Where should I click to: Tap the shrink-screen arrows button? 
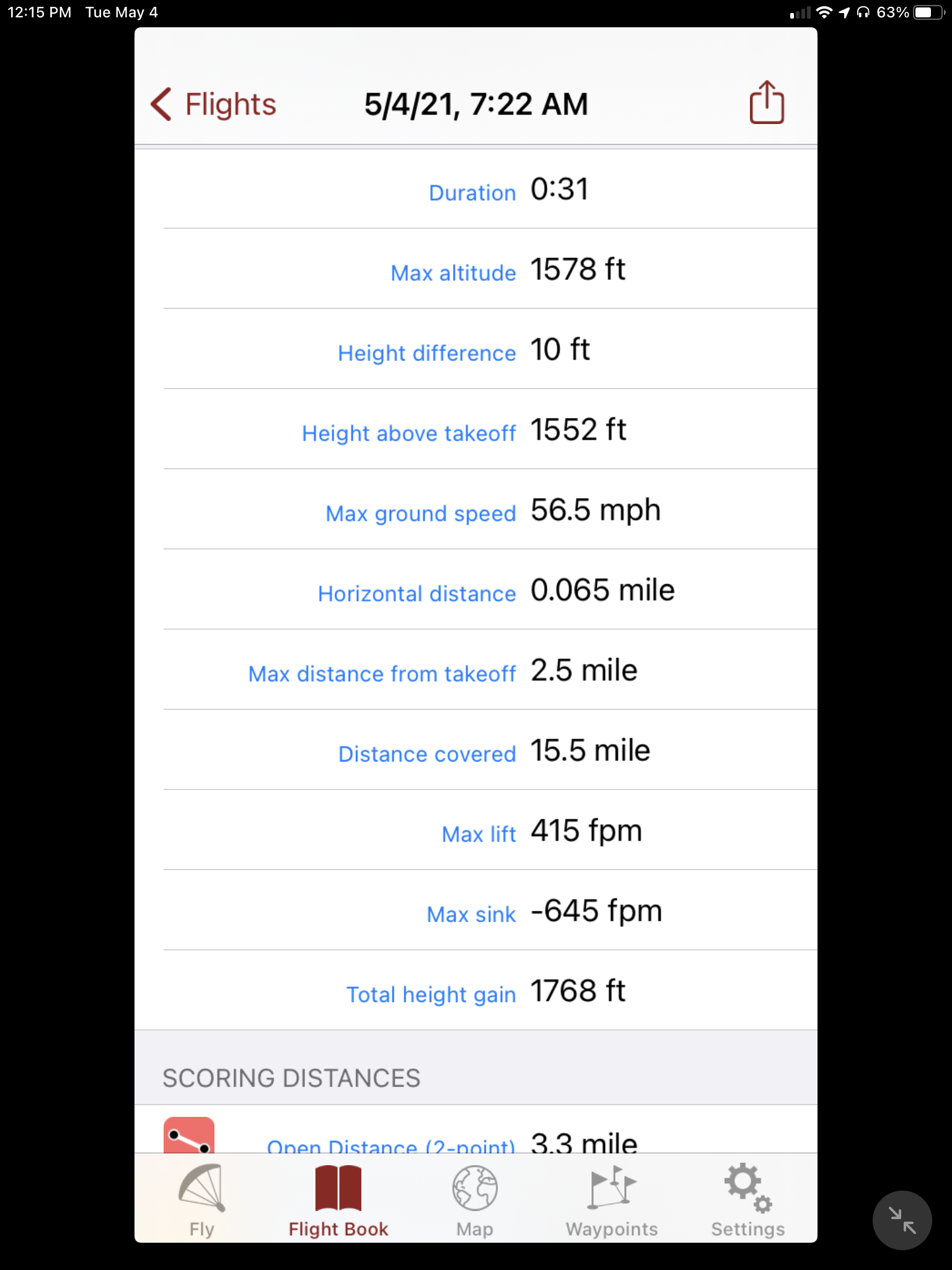pos(902,1220)
